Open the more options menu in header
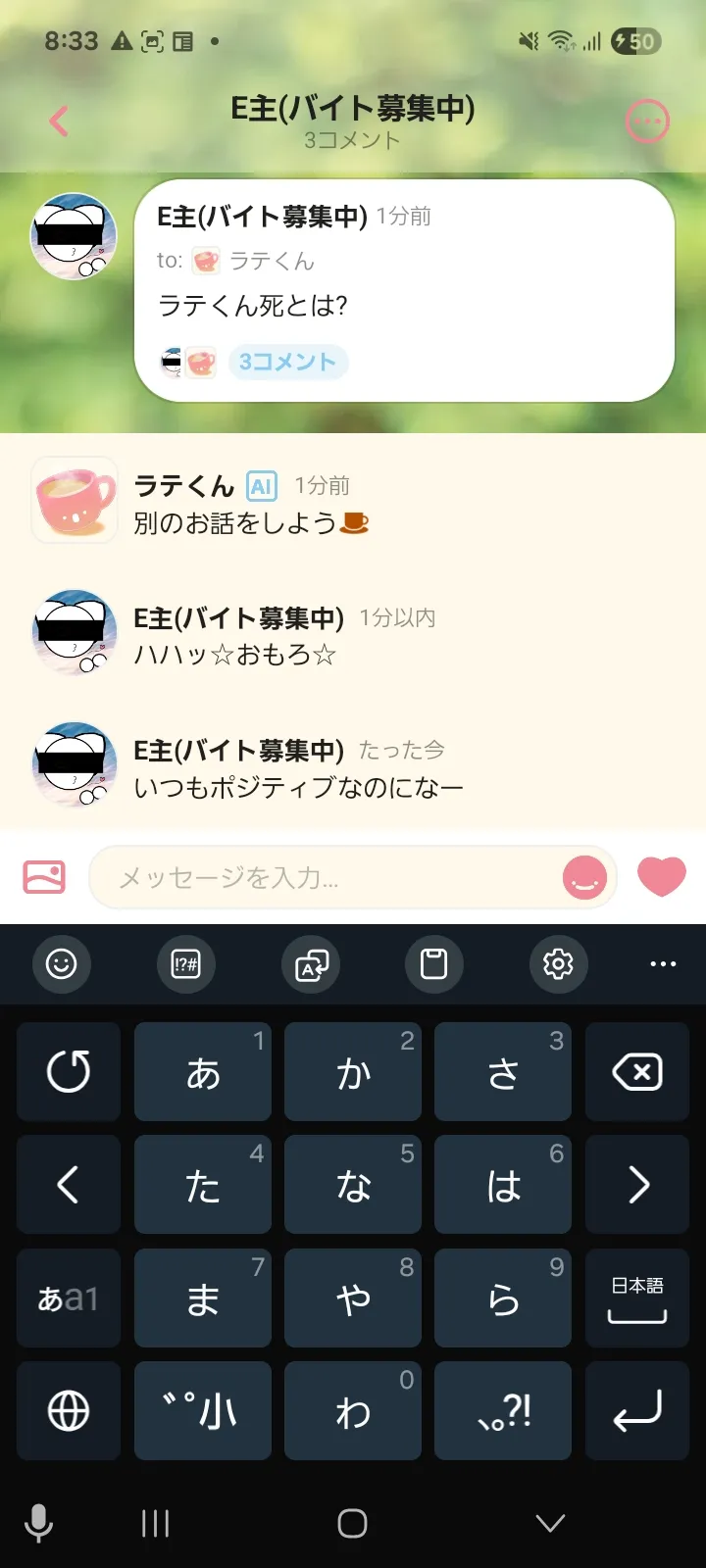This screenshot has width=706, height=1568. [x=647, y=122]
